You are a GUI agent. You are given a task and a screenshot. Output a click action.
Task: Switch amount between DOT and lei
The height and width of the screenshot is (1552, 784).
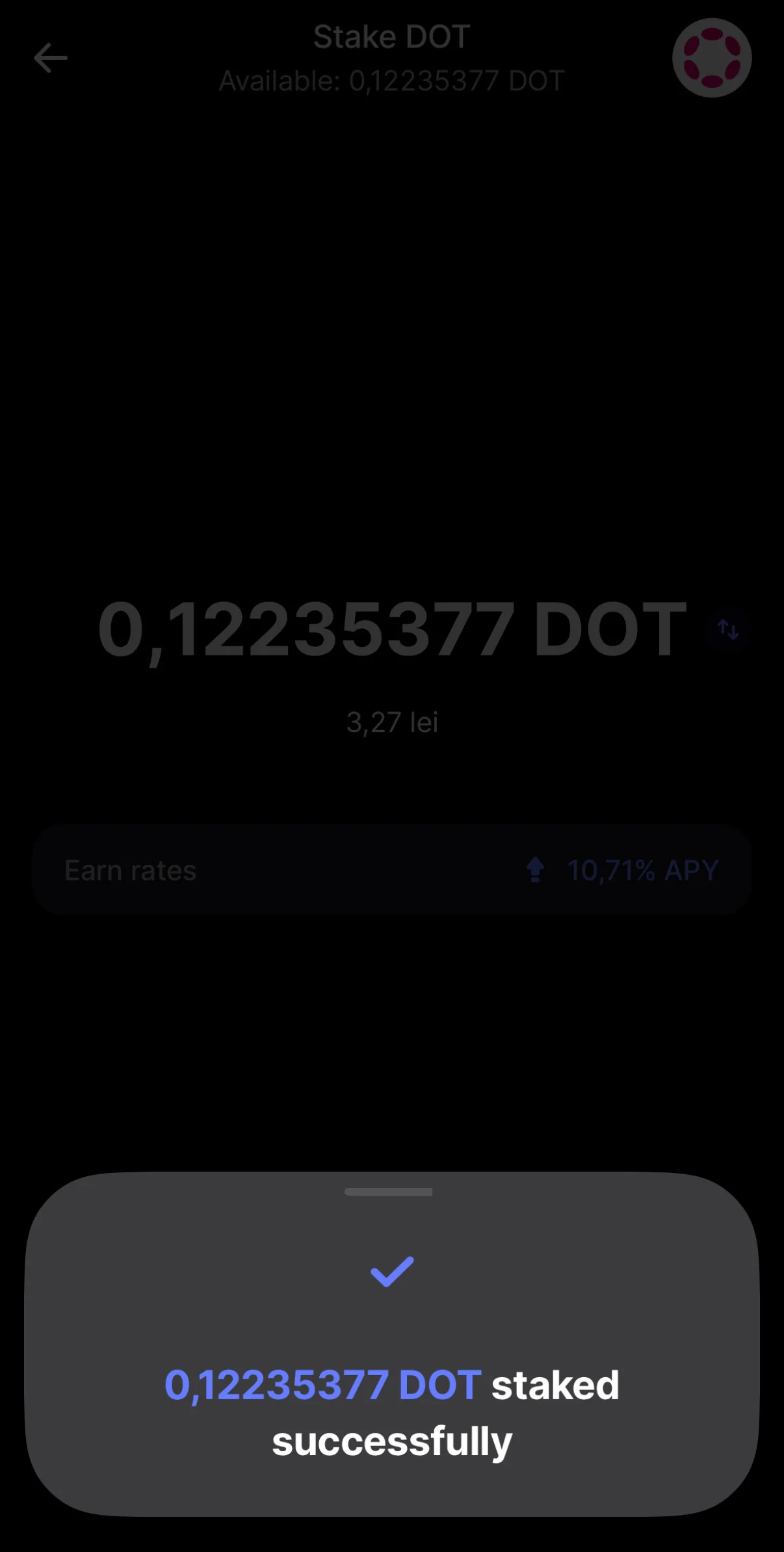click(x=727, y=629)
